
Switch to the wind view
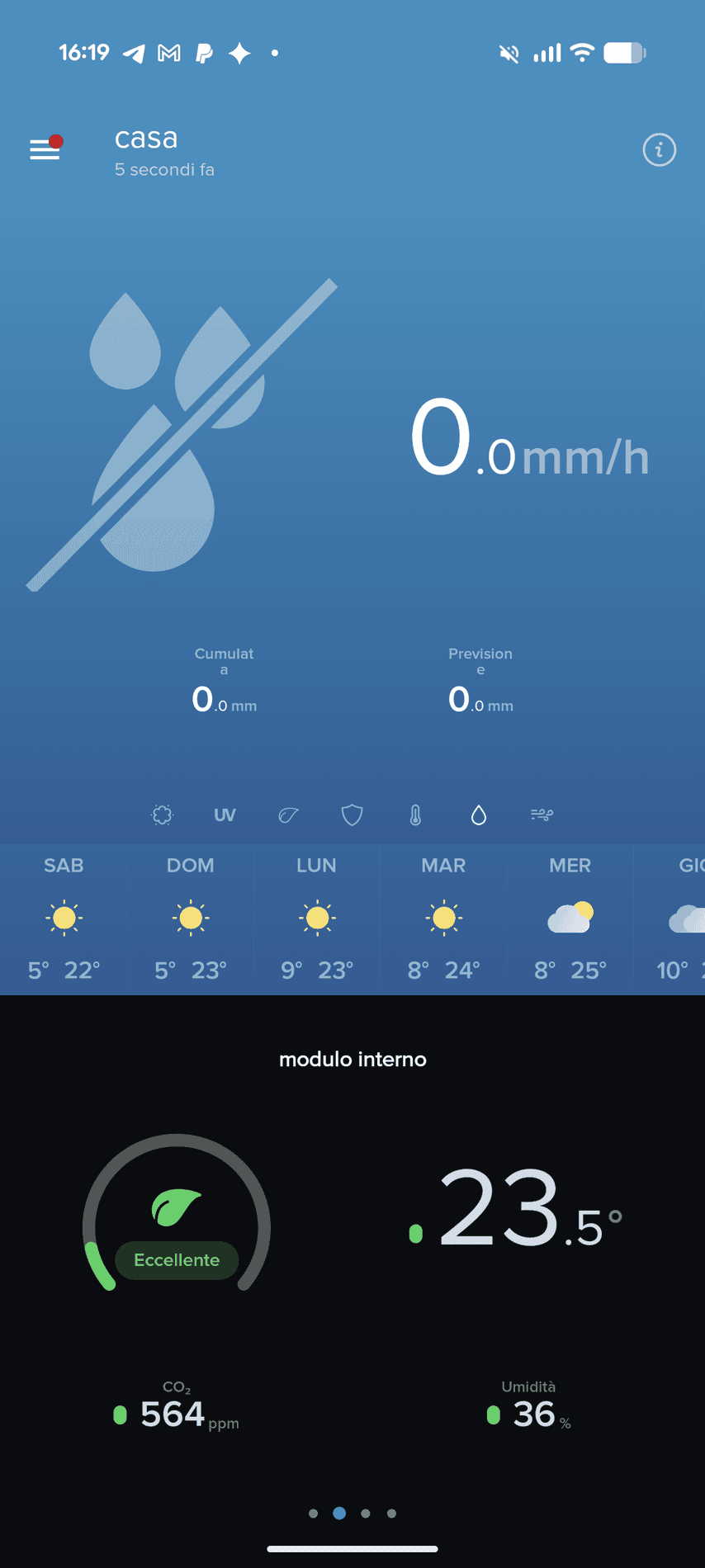coord(542,815)
